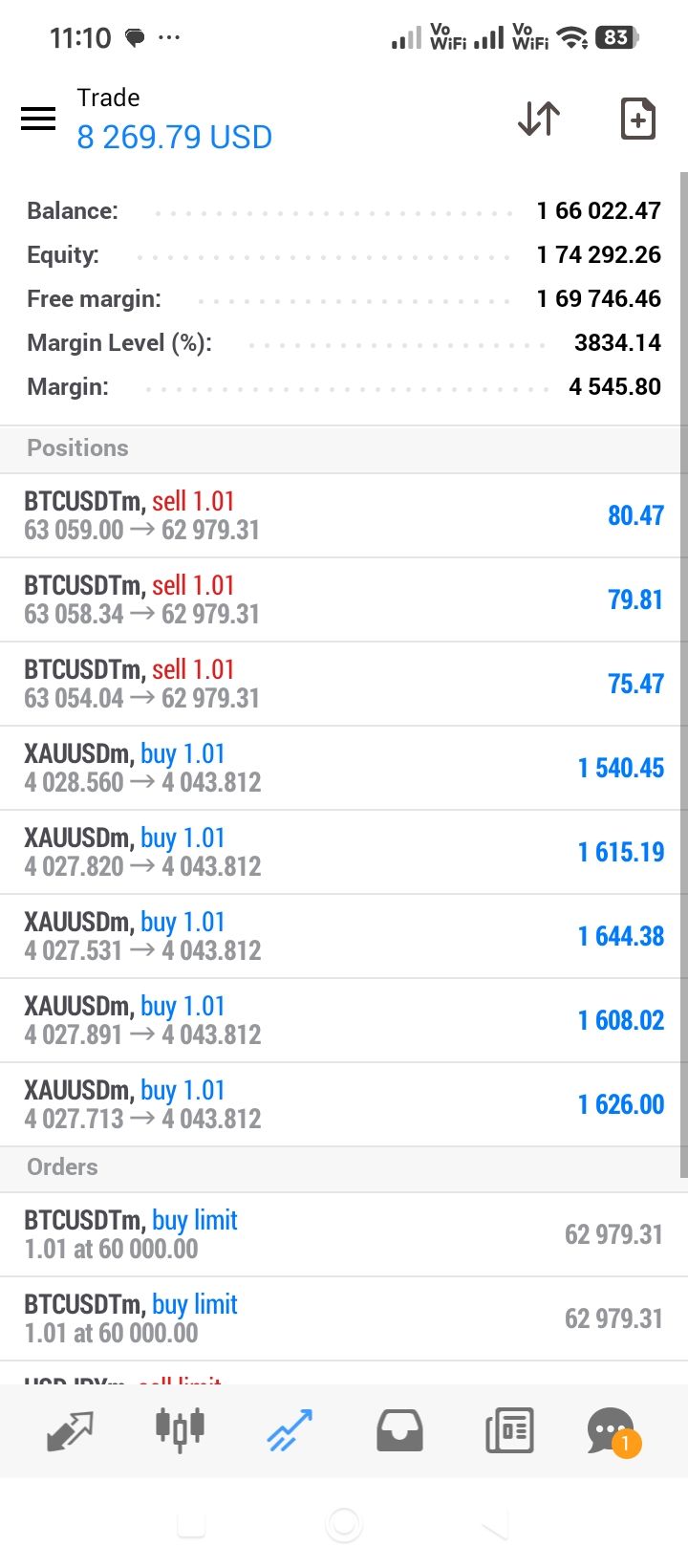Open BTCUSDTm sell position with profit 79.81

click(x=344, y=599)
